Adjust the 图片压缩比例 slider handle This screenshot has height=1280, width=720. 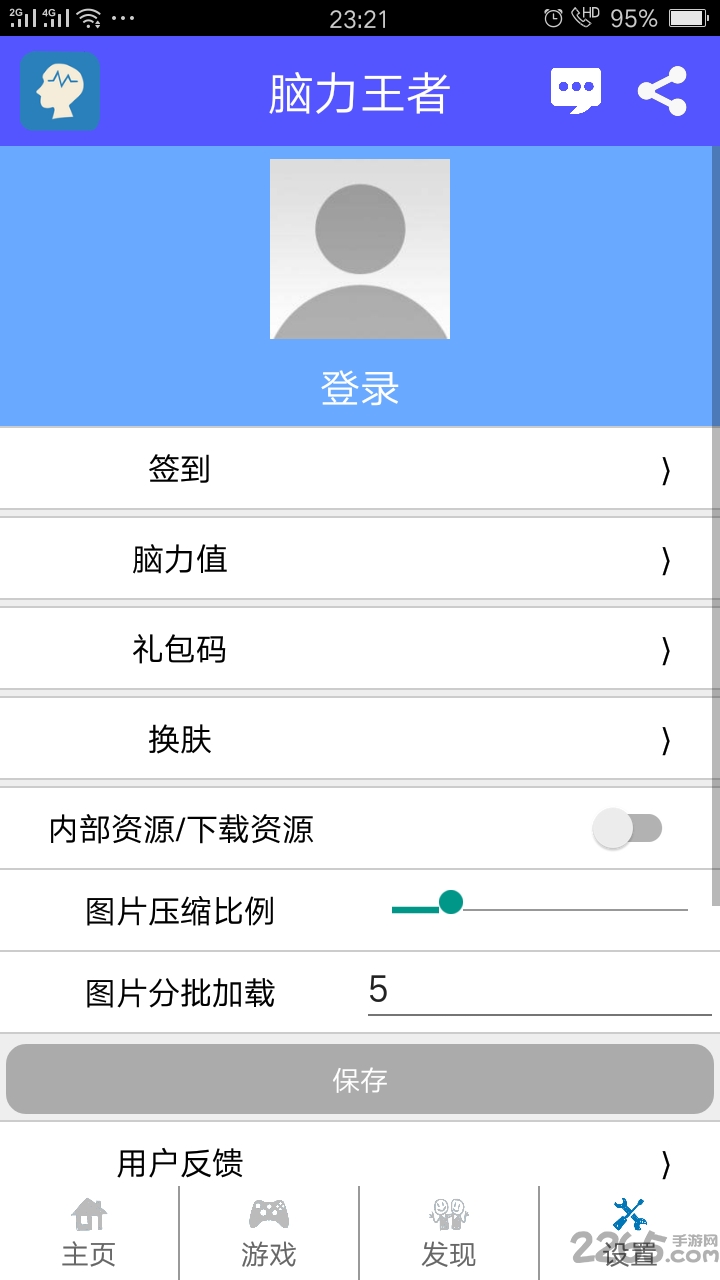[x=452, y=903]
